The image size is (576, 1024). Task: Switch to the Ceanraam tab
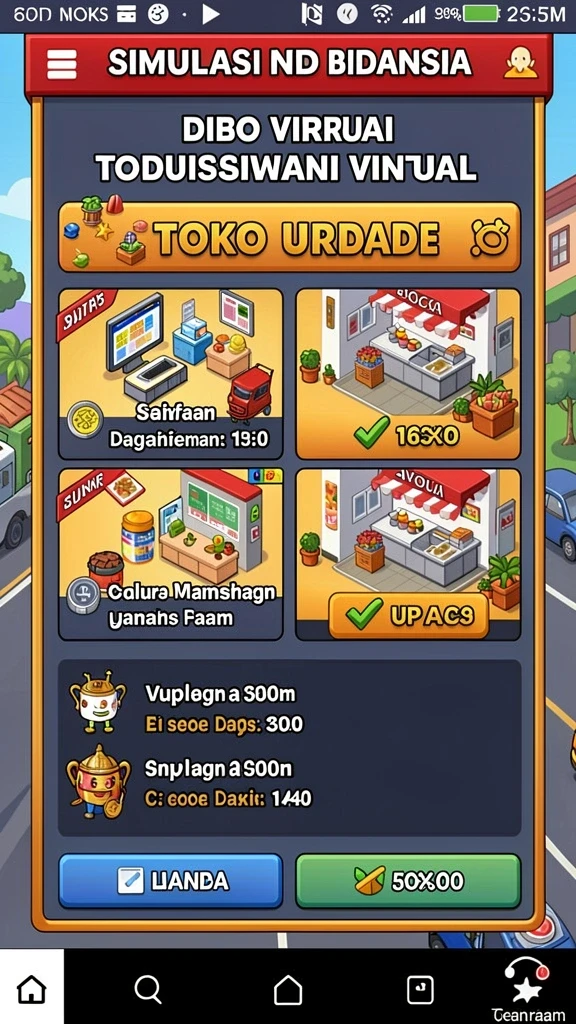pos(528,991)
